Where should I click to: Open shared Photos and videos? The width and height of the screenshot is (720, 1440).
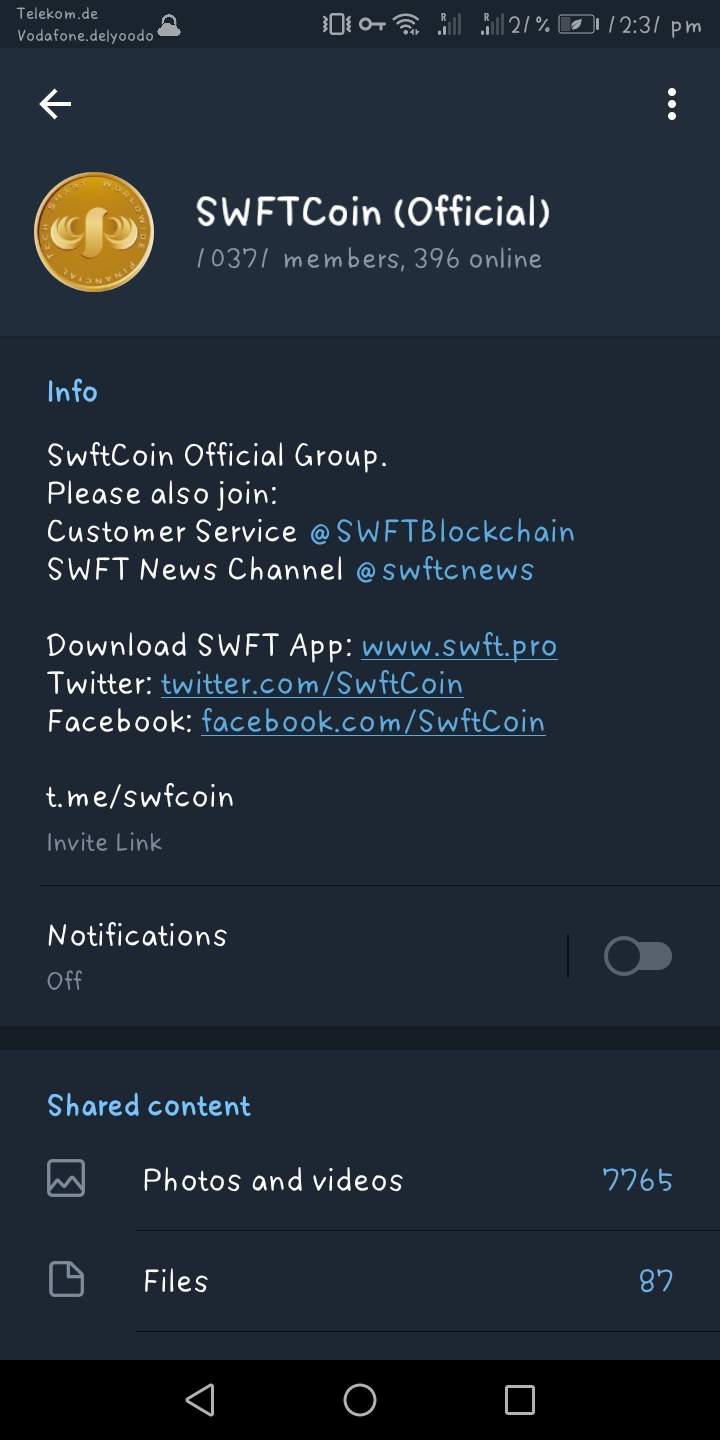coord(360,1180)
